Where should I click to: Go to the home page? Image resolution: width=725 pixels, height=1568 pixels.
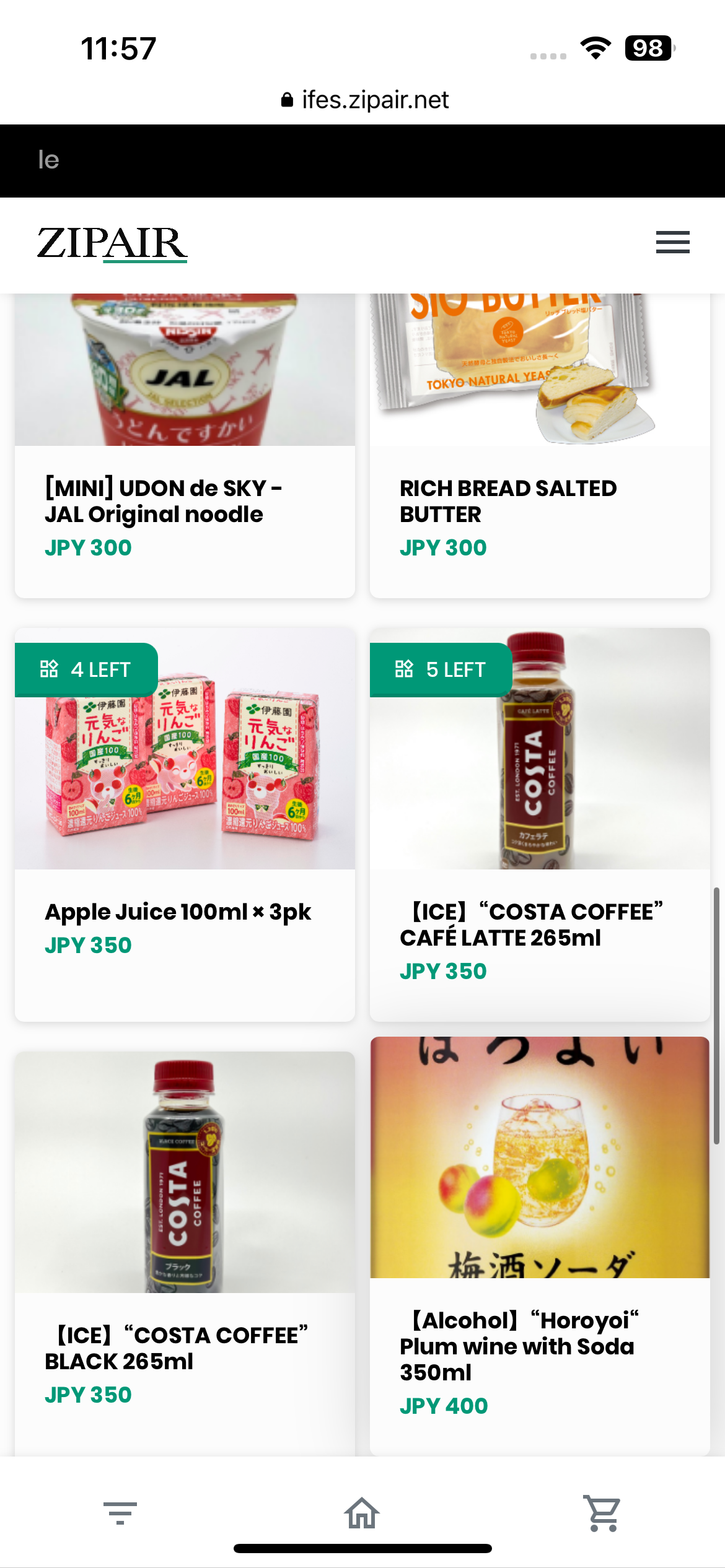click(x=362, y=1513)
